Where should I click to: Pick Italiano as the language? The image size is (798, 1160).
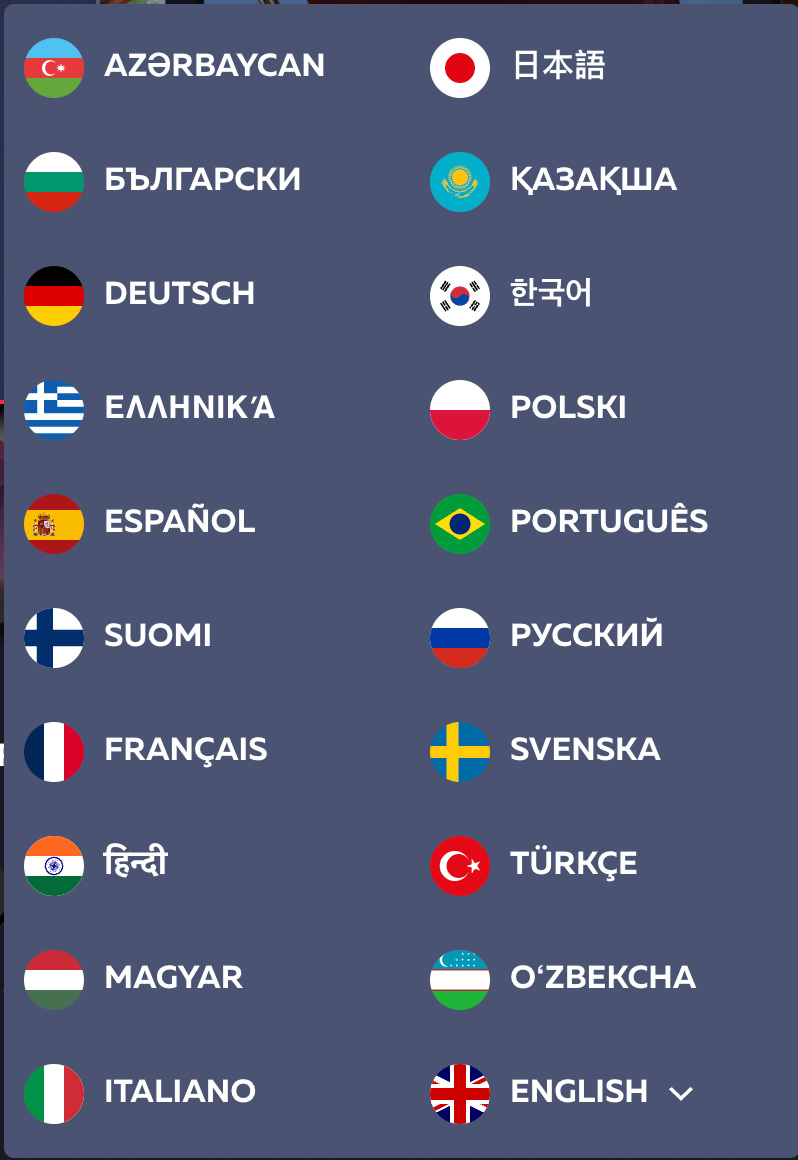[180, 1092]
